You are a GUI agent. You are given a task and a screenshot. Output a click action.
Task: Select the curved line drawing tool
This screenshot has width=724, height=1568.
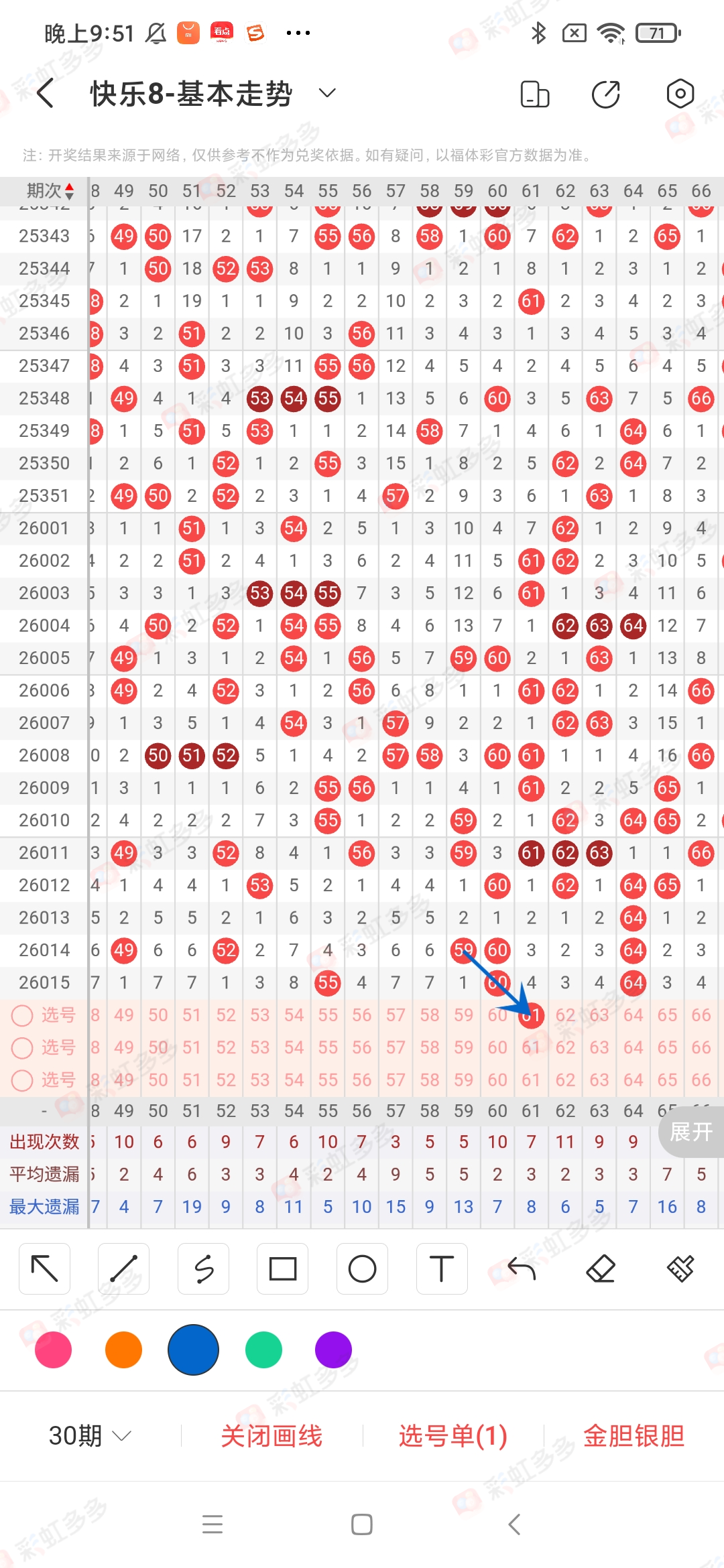point(203,1268)
